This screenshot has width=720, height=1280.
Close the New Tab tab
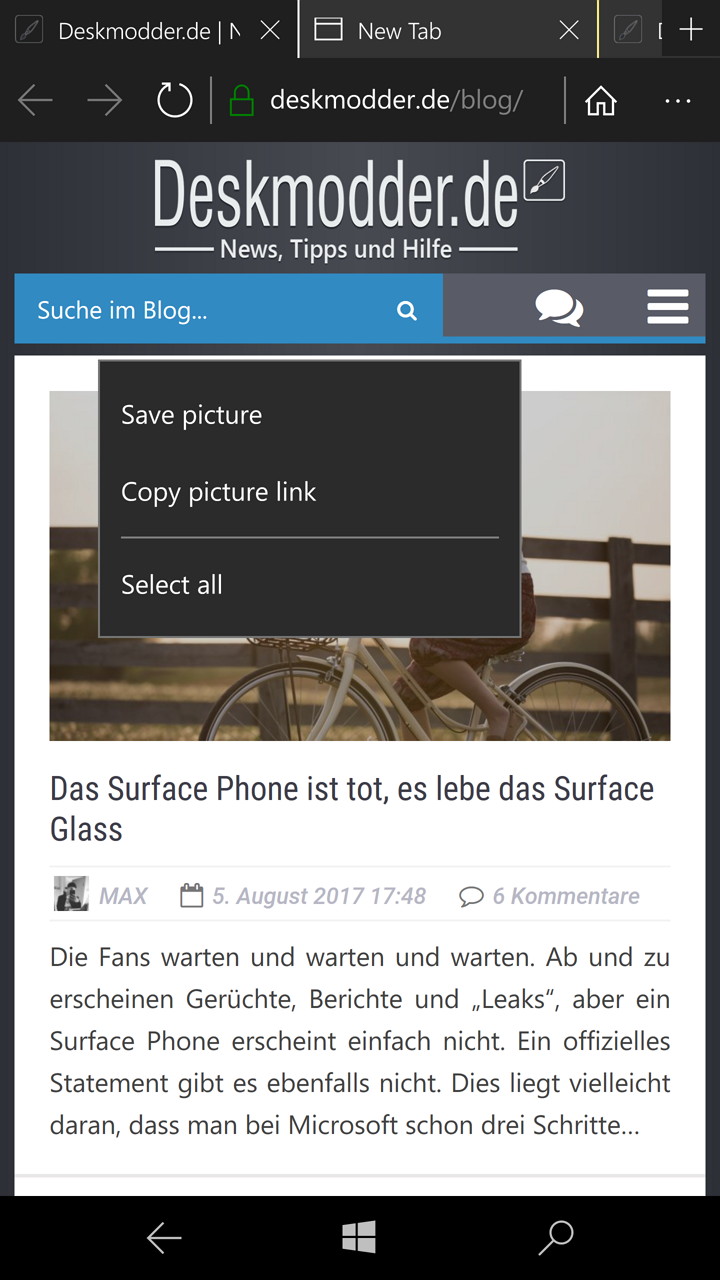(x=569, y=30)
